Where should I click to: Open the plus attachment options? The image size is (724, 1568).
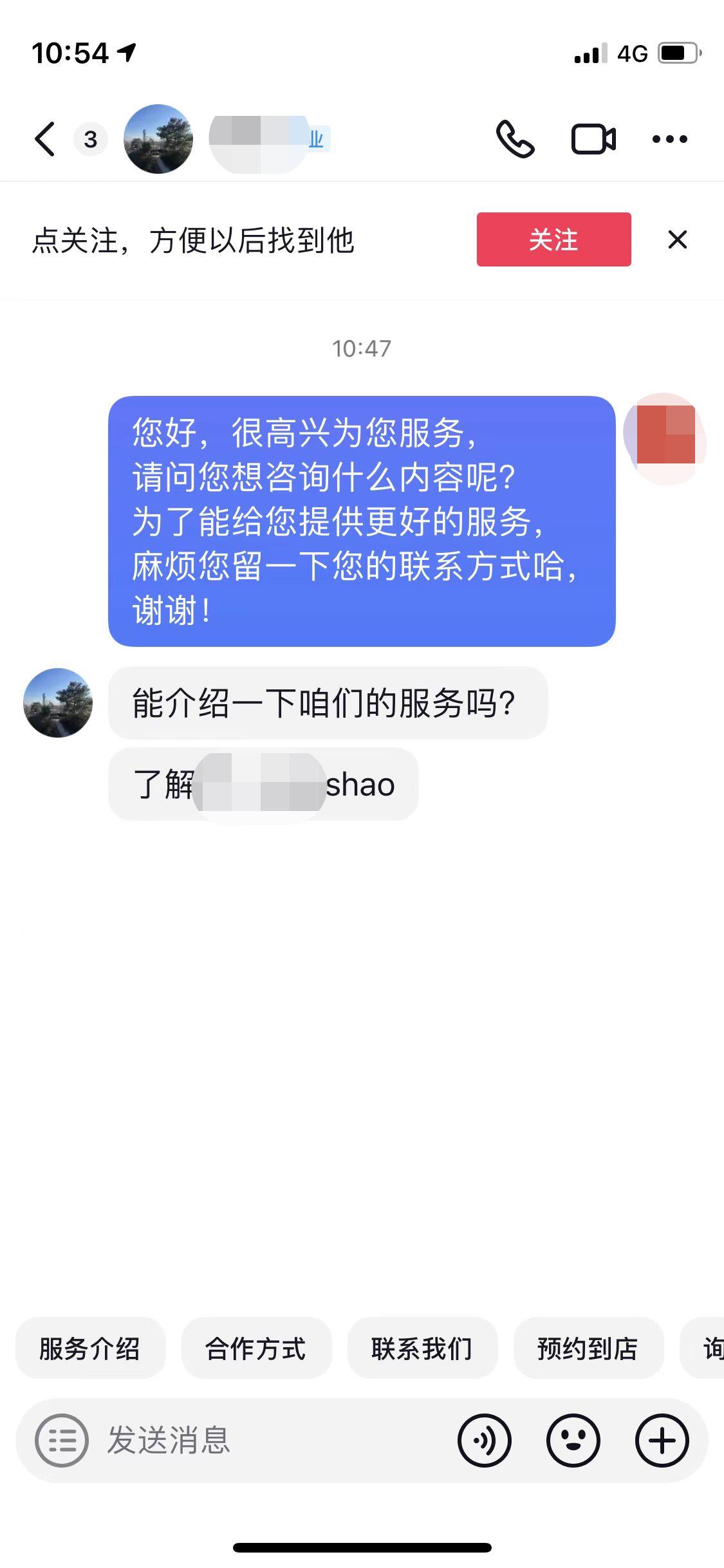(x=662, y=1440)
